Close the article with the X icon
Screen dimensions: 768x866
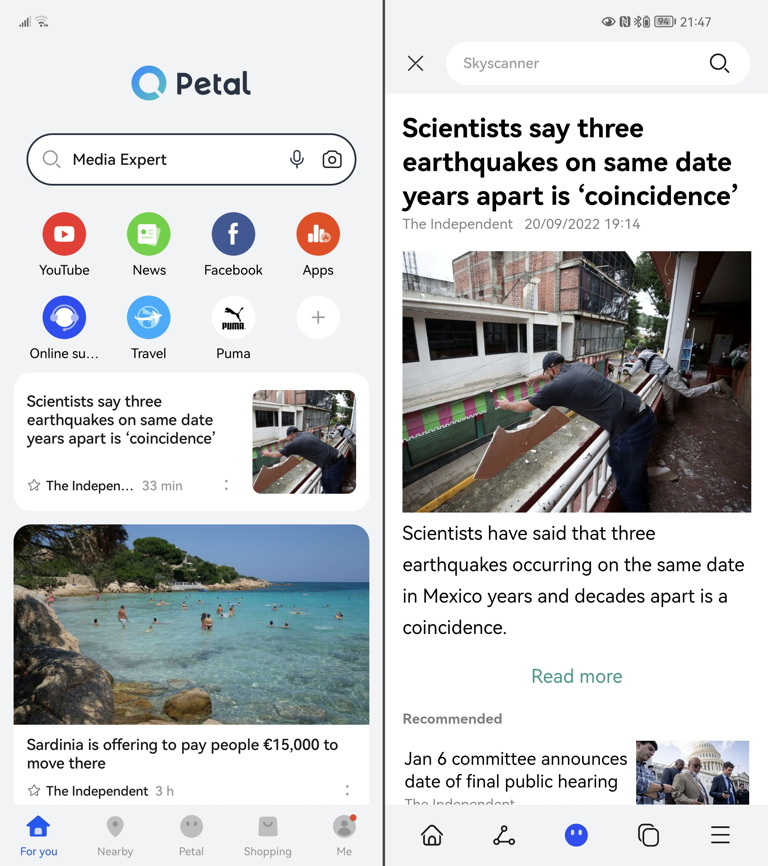click(415, 64)
